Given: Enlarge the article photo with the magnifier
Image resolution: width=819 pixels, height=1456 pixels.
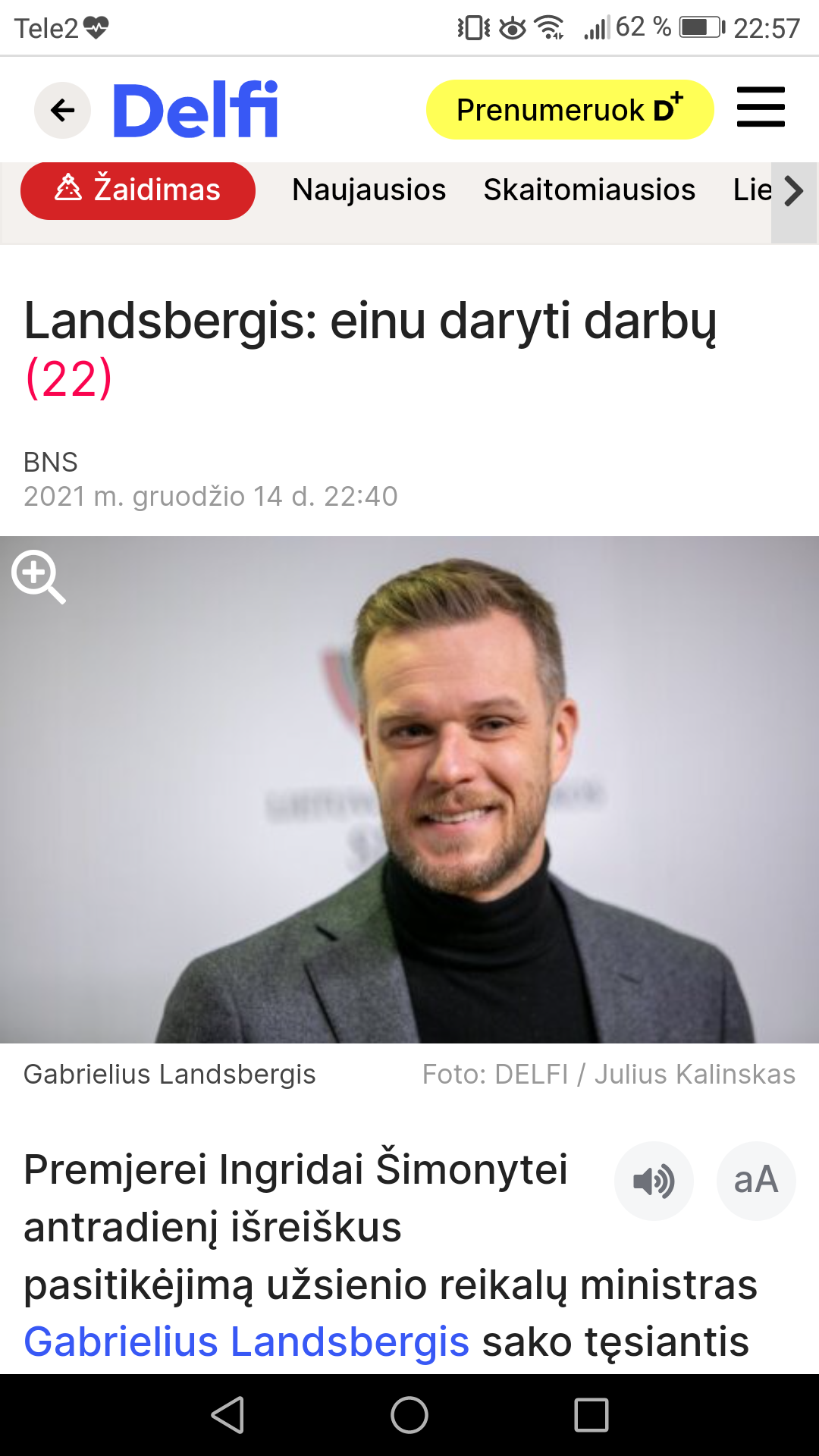Looking at the screenshot, I should [38, 576].
